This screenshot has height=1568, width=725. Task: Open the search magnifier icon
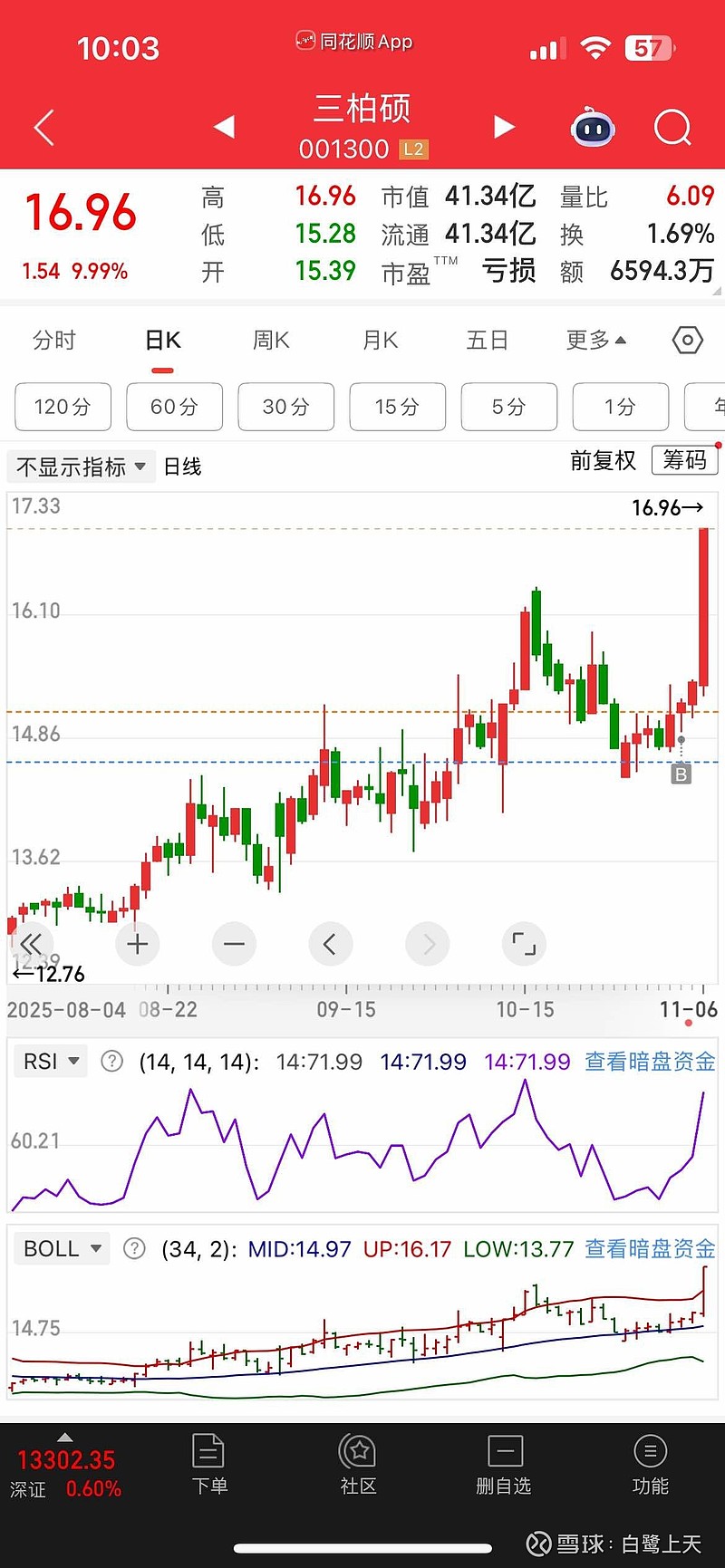pos(672,128)
